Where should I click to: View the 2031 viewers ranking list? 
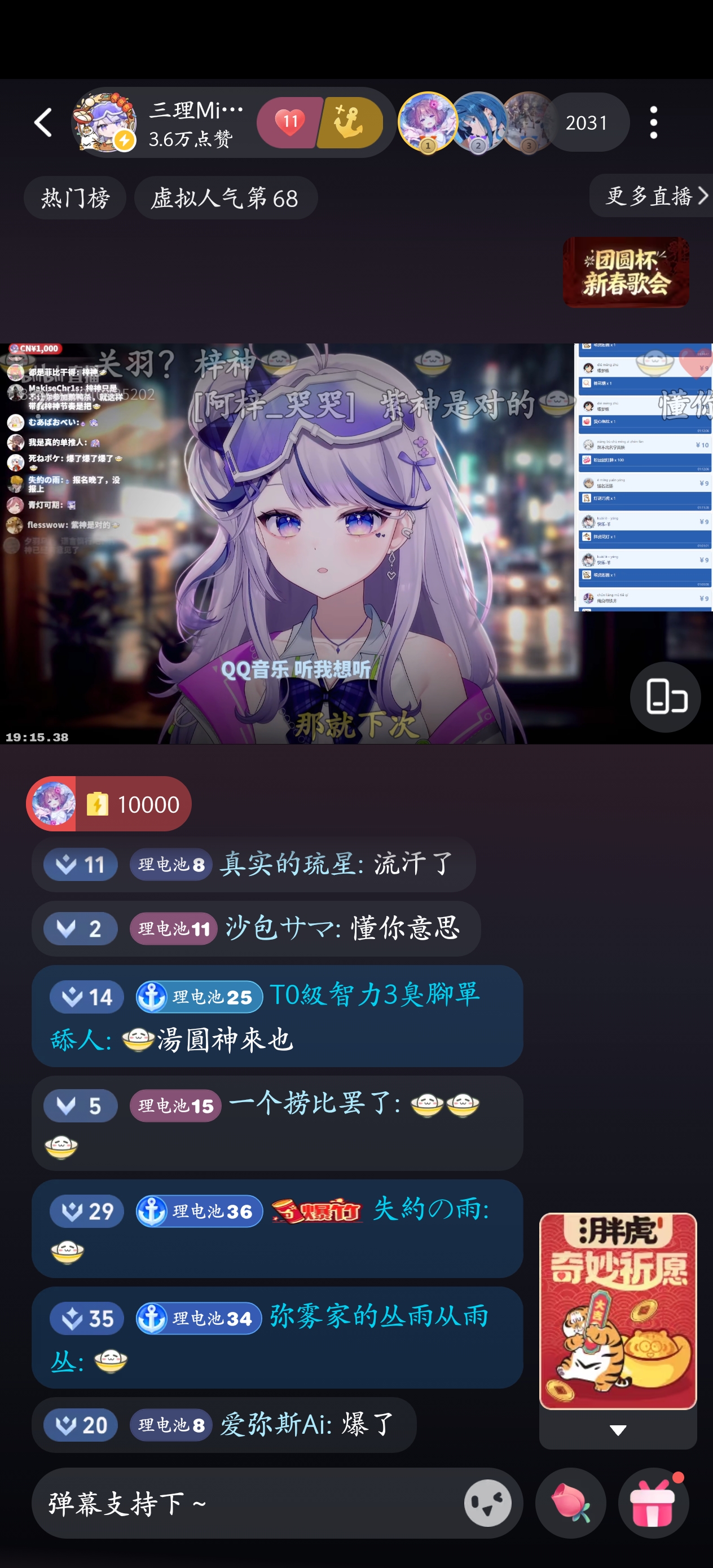point(586,123)
